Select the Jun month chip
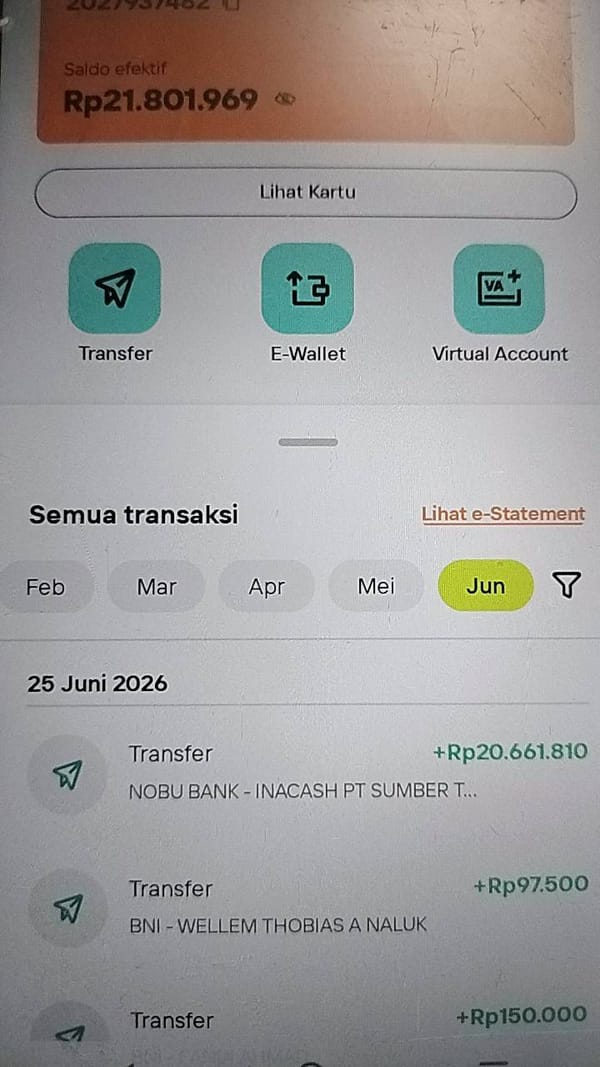Image resolution: width=600 pixels, height=1067 pixels. tap(486, 586)
